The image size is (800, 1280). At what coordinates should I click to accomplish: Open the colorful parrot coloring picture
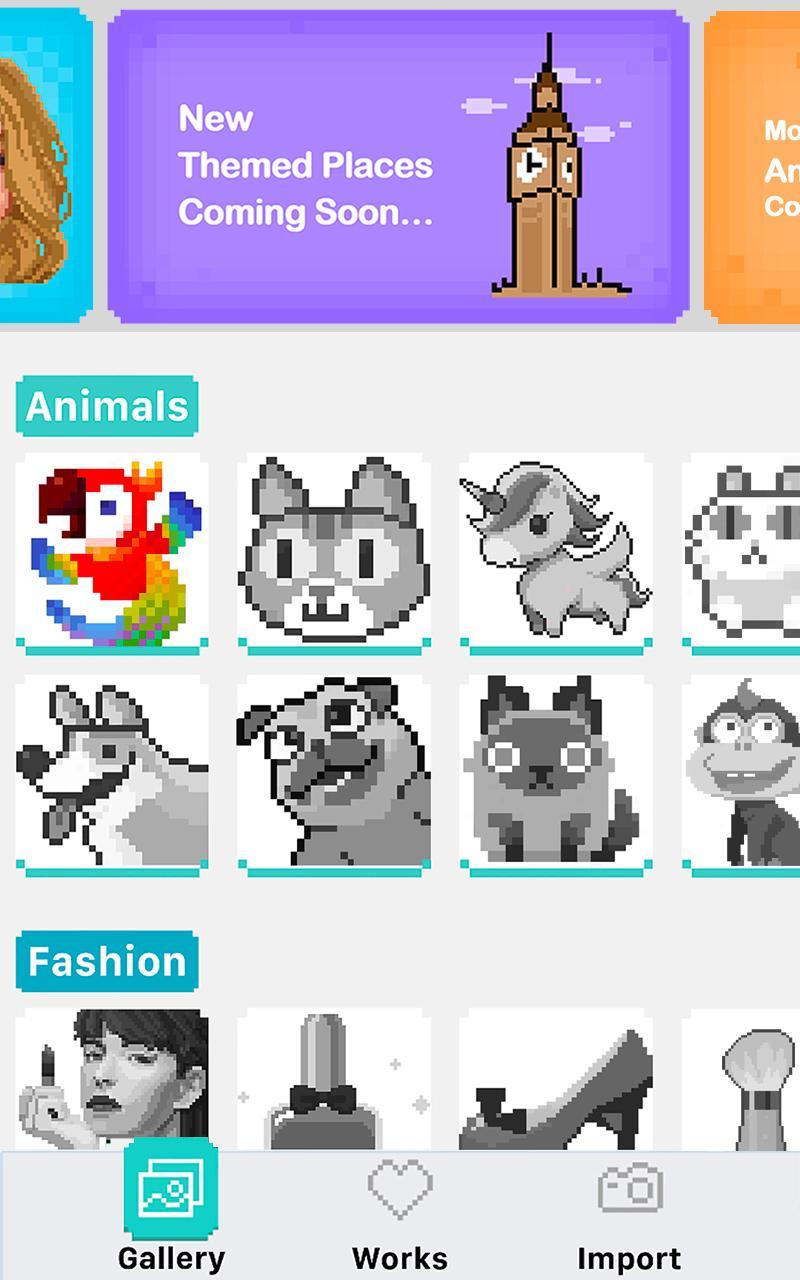point(110,550)
